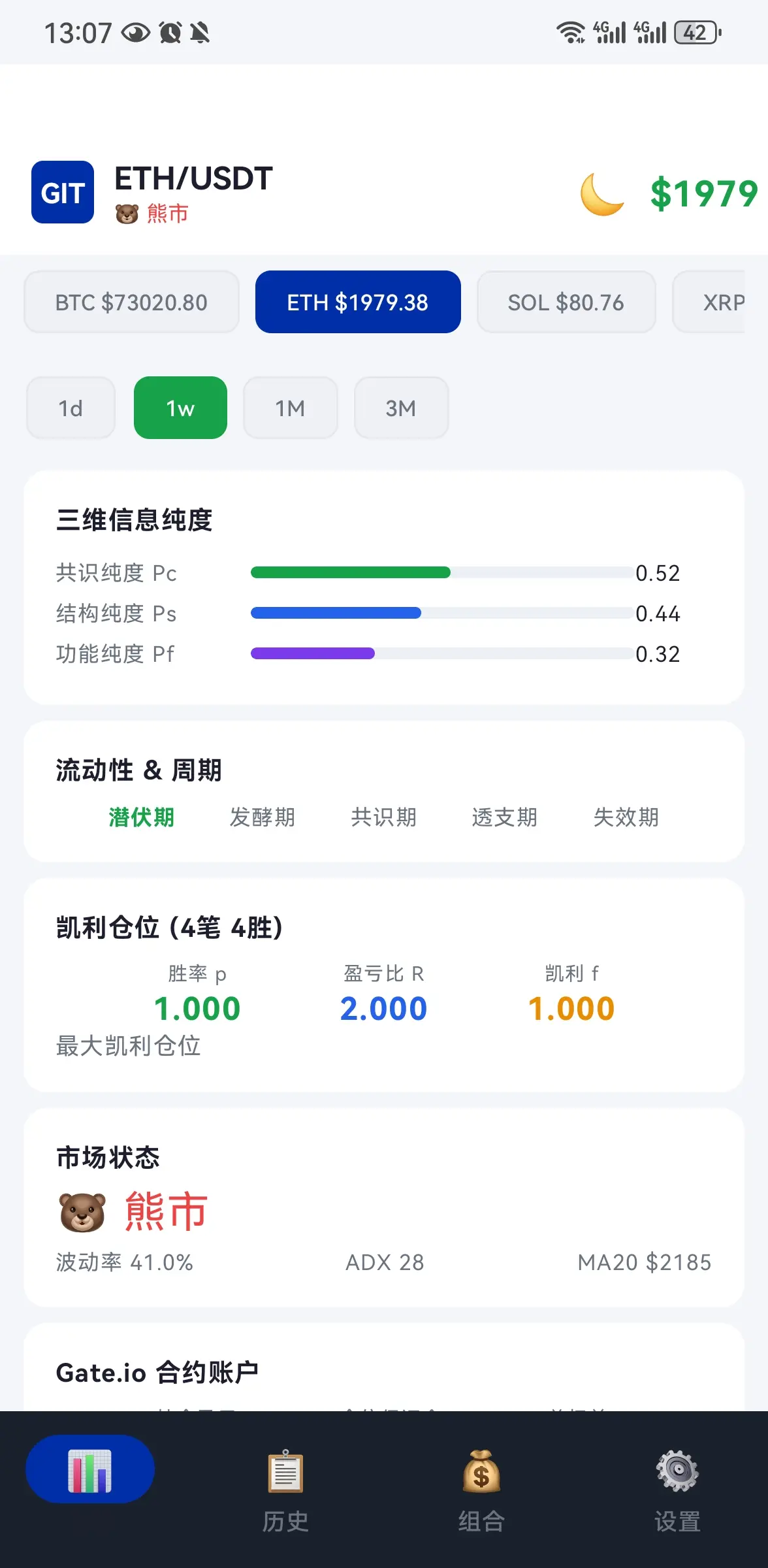Toggle dark mode with the moon icon
The image size is (768, 1568).
click(x=602, y=194)
